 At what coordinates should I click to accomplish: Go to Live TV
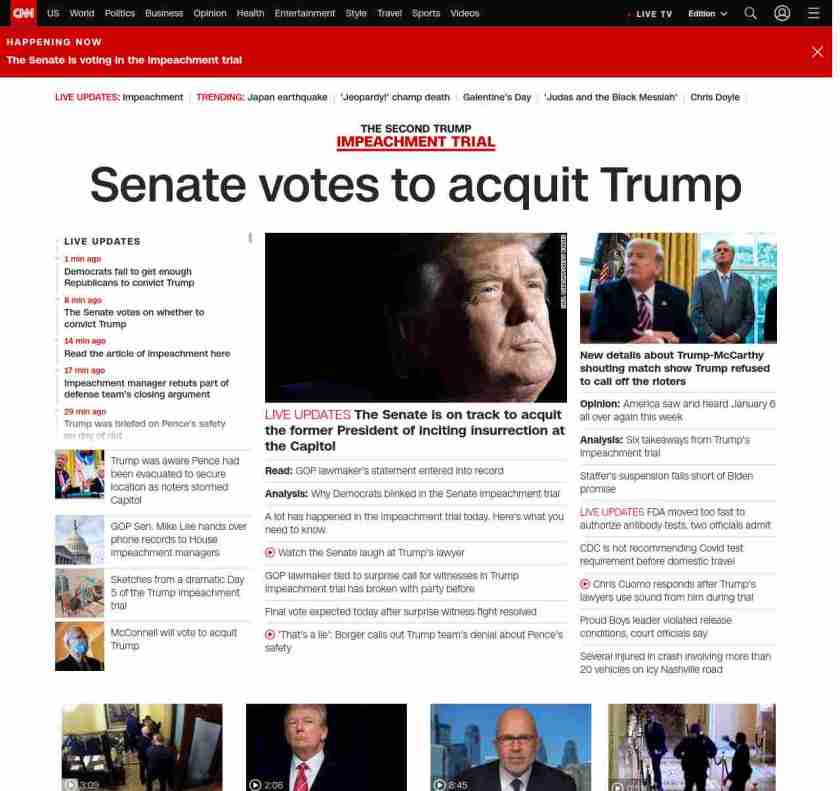click(653, 14)
